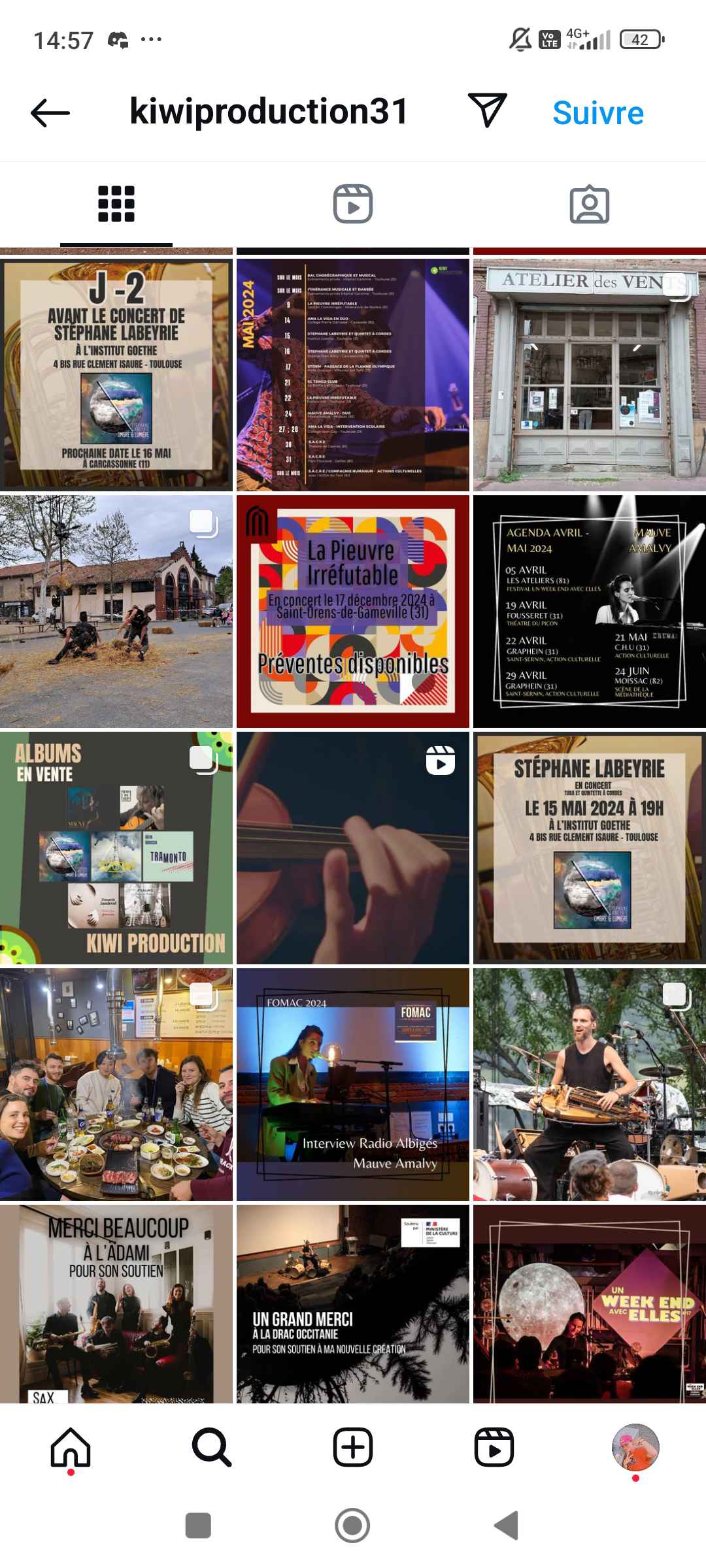Send kiwiproduction31 a direct message
The height and width of the screenshot is (1568, 706).
488,110
